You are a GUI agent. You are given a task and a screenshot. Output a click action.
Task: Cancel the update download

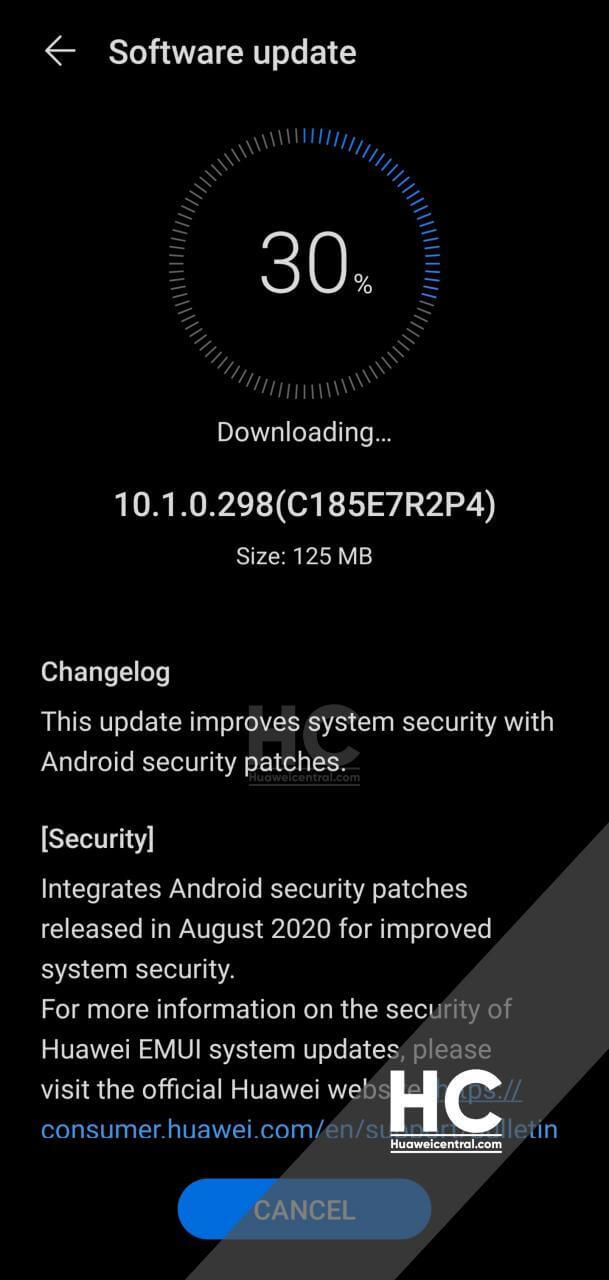point(304,1210)
